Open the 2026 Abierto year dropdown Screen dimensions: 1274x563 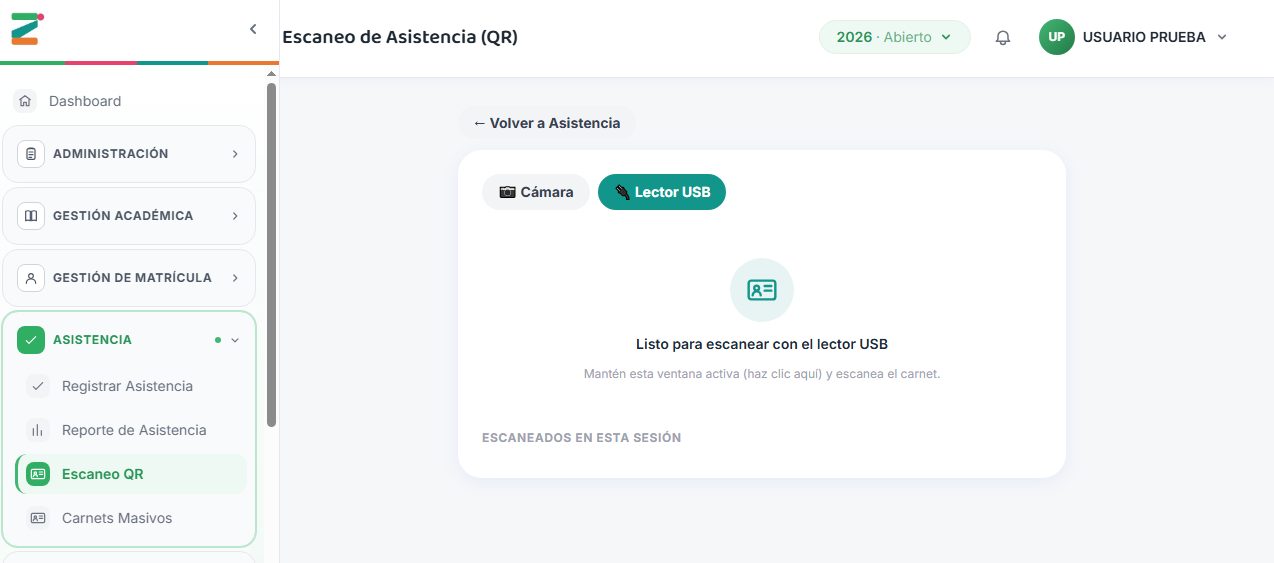click(895, 37)
